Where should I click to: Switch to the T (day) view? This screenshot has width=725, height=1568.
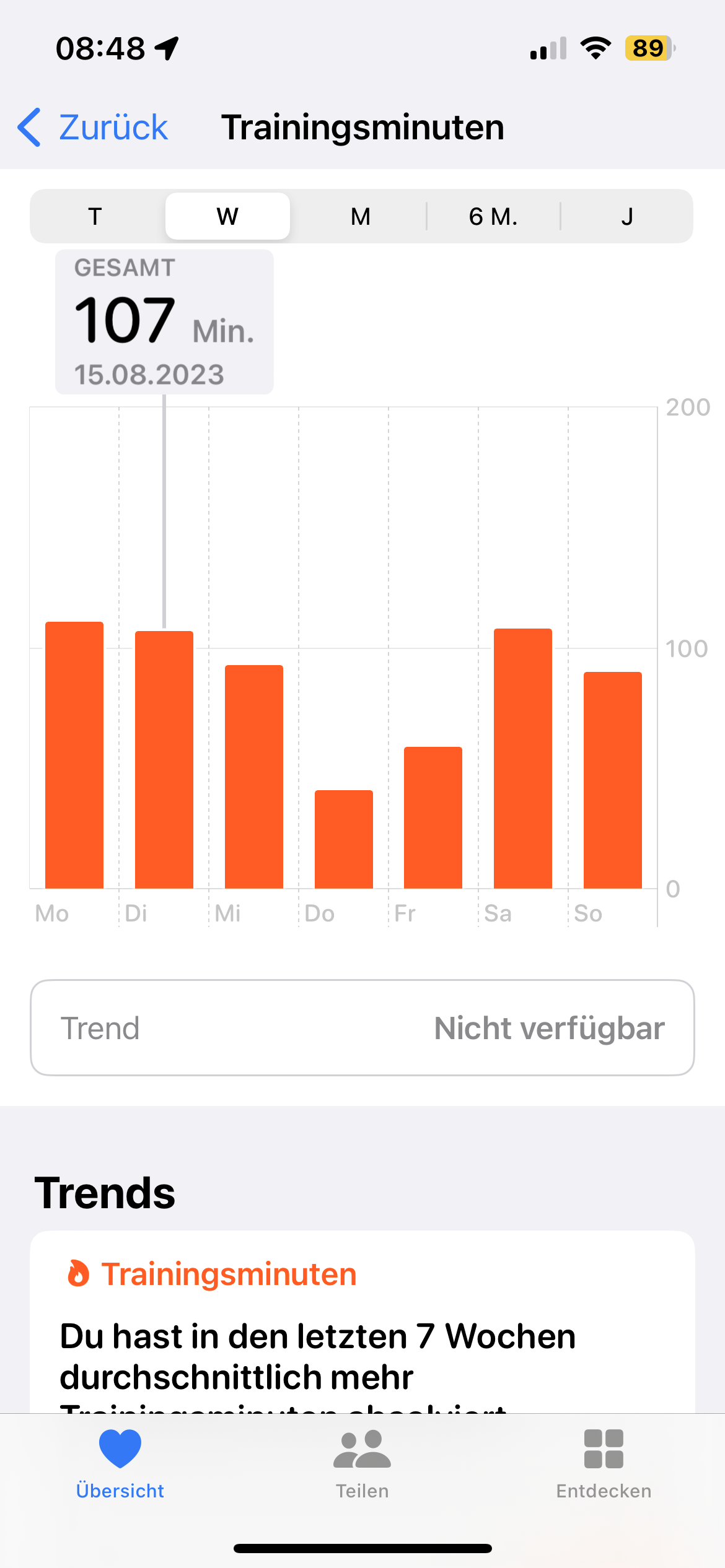(95, 217)
